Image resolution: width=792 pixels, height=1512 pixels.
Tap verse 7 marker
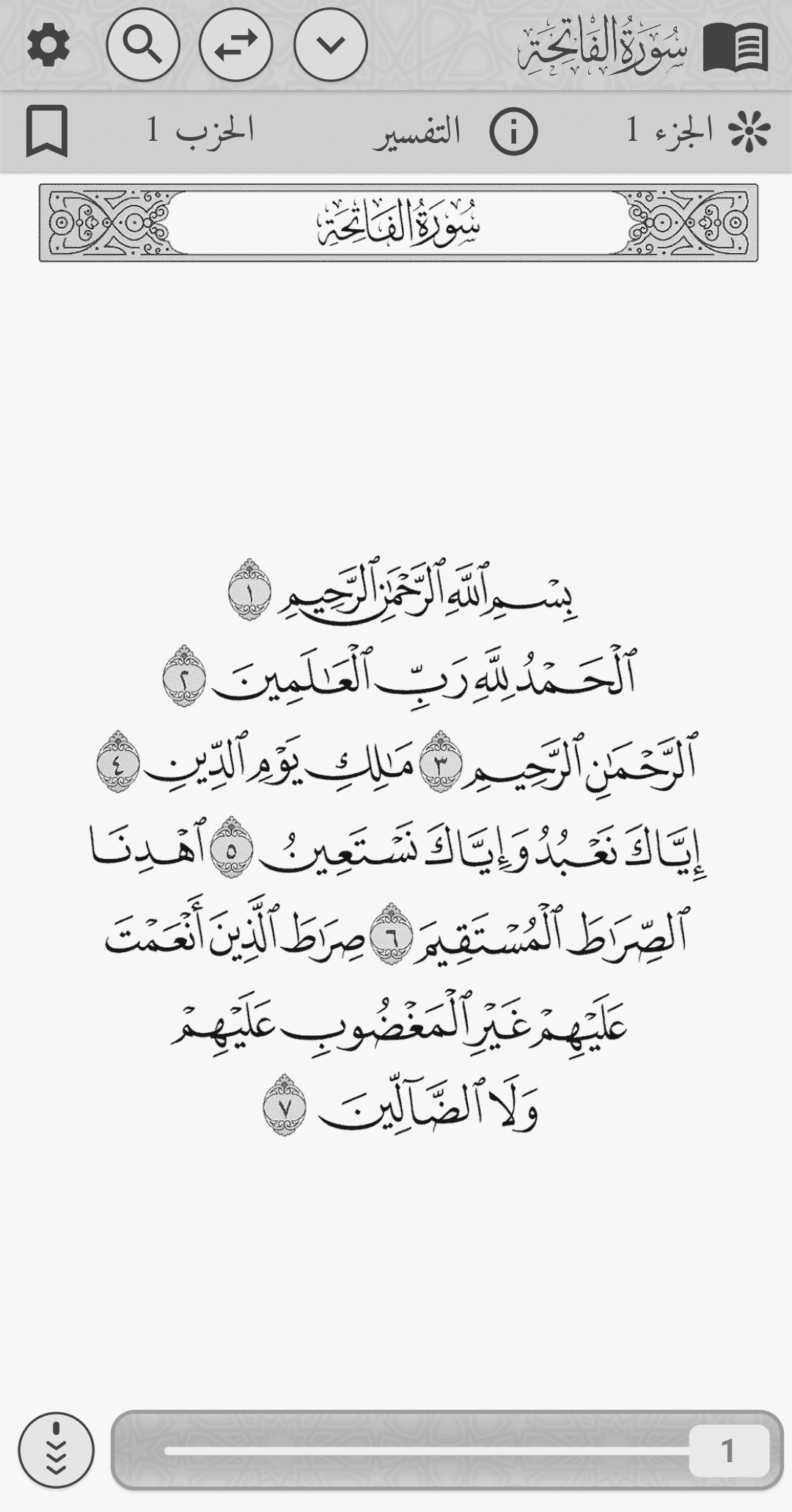click(285, 1106)
